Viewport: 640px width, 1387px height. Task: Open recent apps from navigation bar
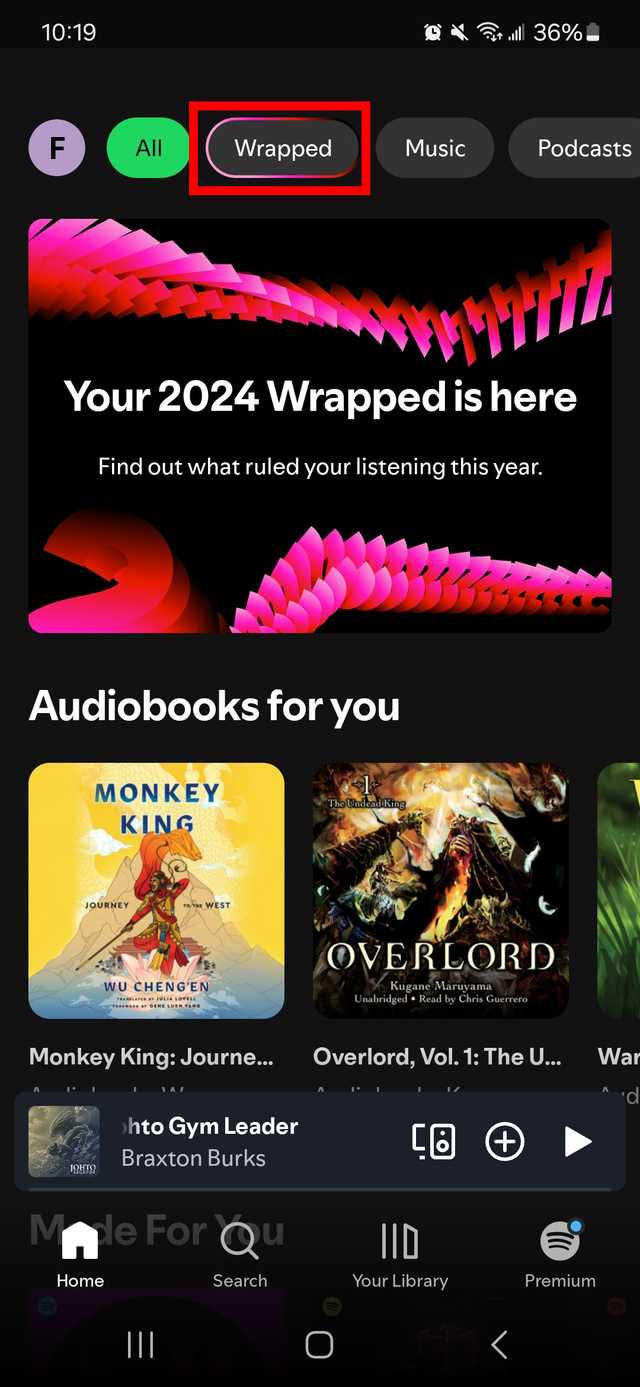[x=140, y=1345]
